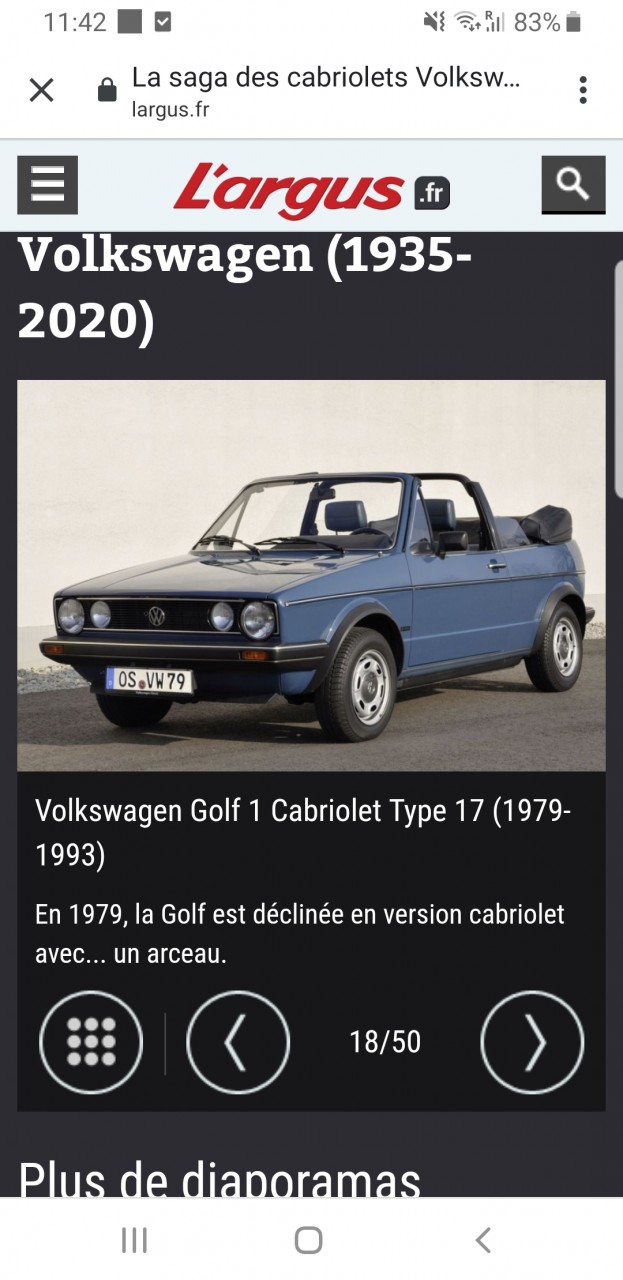
Task: Open the L'argus hamburger menu
Action: coord(47,186)
